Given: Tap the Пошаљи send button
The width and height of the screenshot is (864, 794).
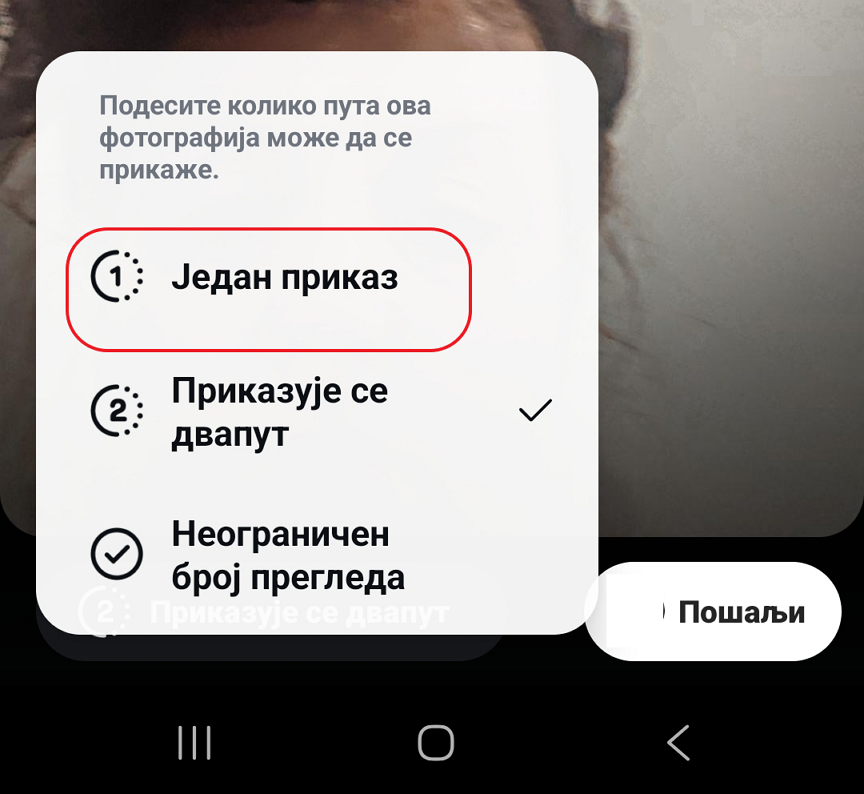Looking at the screenshot, I should 739,611.
